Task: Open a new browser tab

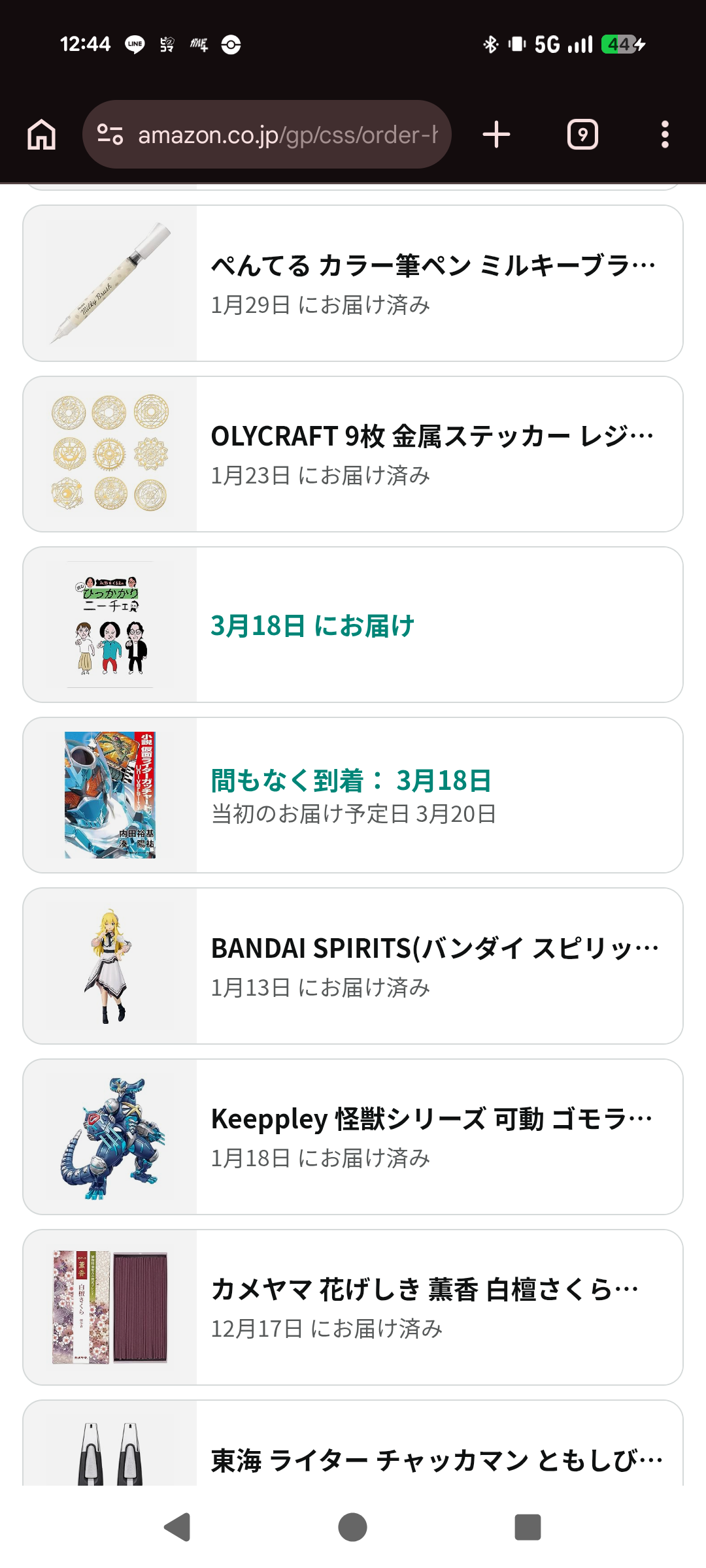Action: tap(496, 135)
